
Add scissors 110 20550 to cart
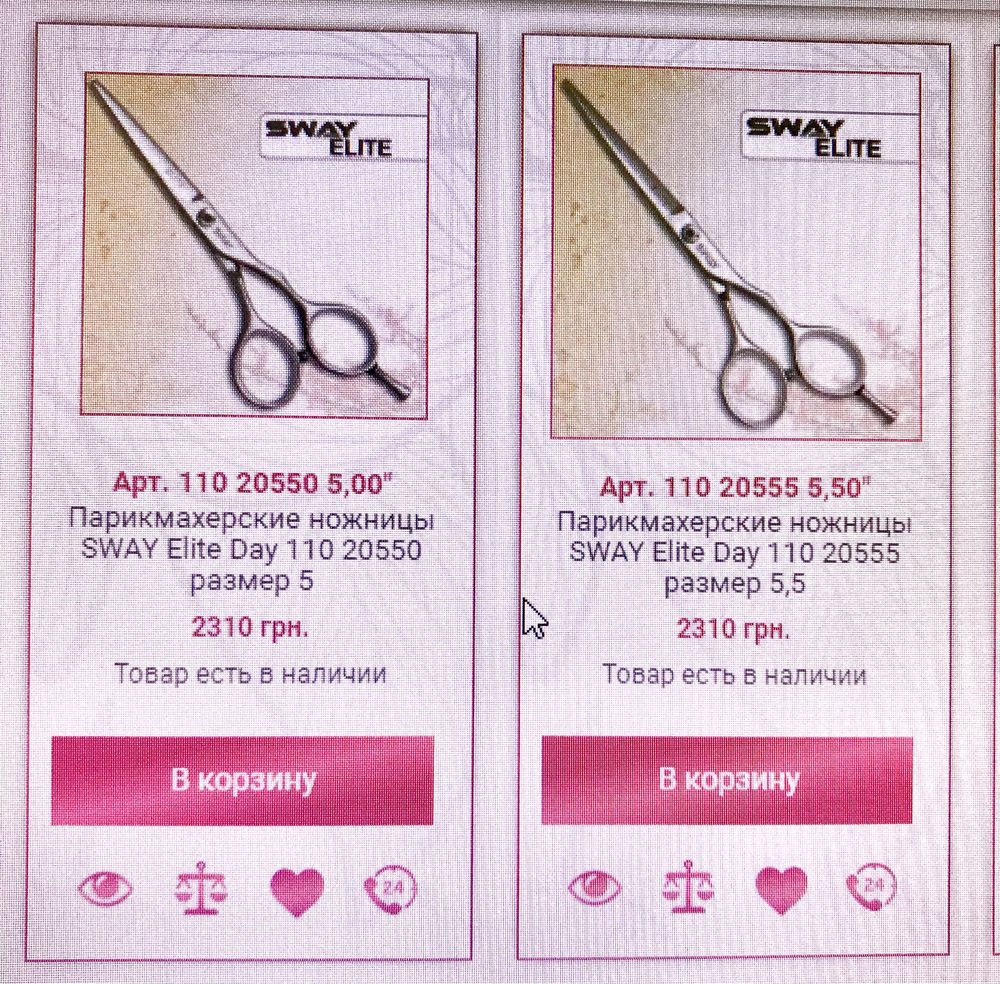(242, 780)
